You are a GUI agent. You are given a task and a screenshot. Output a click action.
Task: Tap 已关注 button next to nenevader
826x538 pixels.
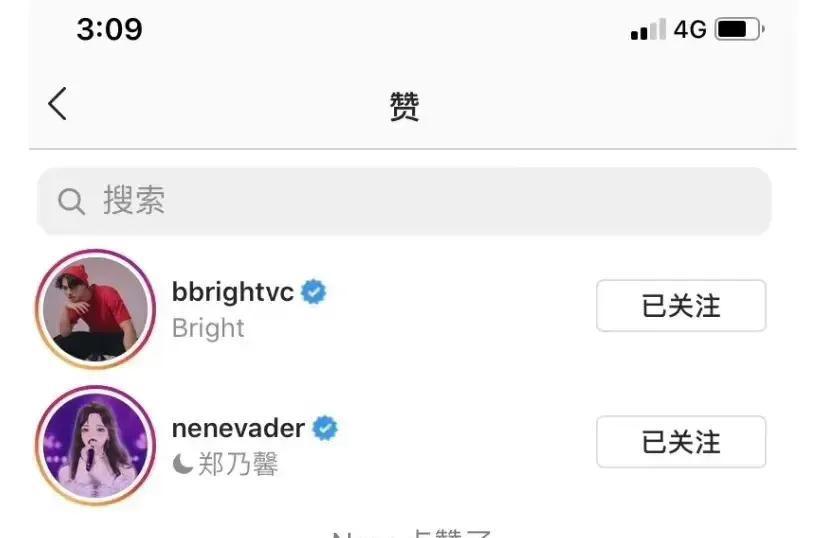click(681, 442)
